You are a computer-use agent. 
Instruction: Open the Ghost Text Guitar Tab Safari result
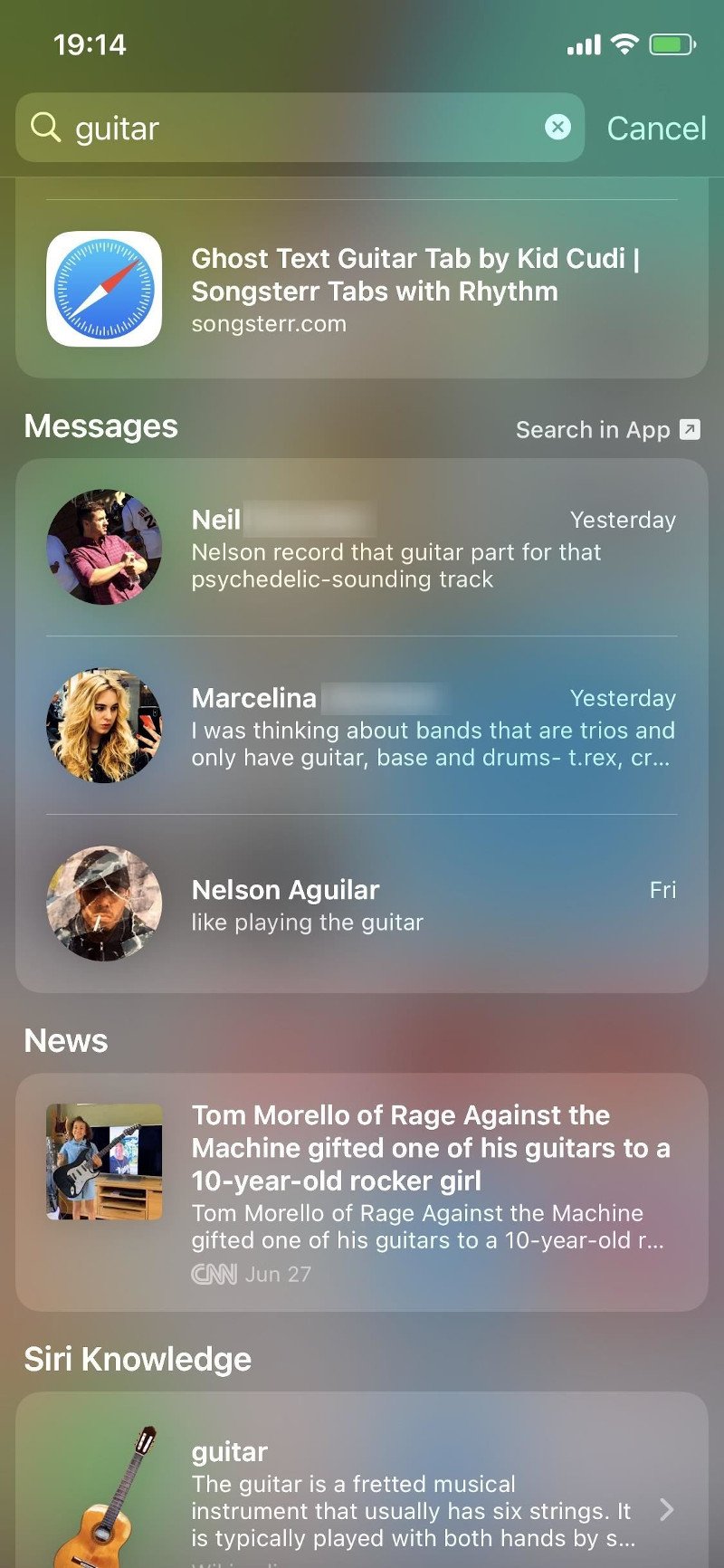[x=362, y=290]
